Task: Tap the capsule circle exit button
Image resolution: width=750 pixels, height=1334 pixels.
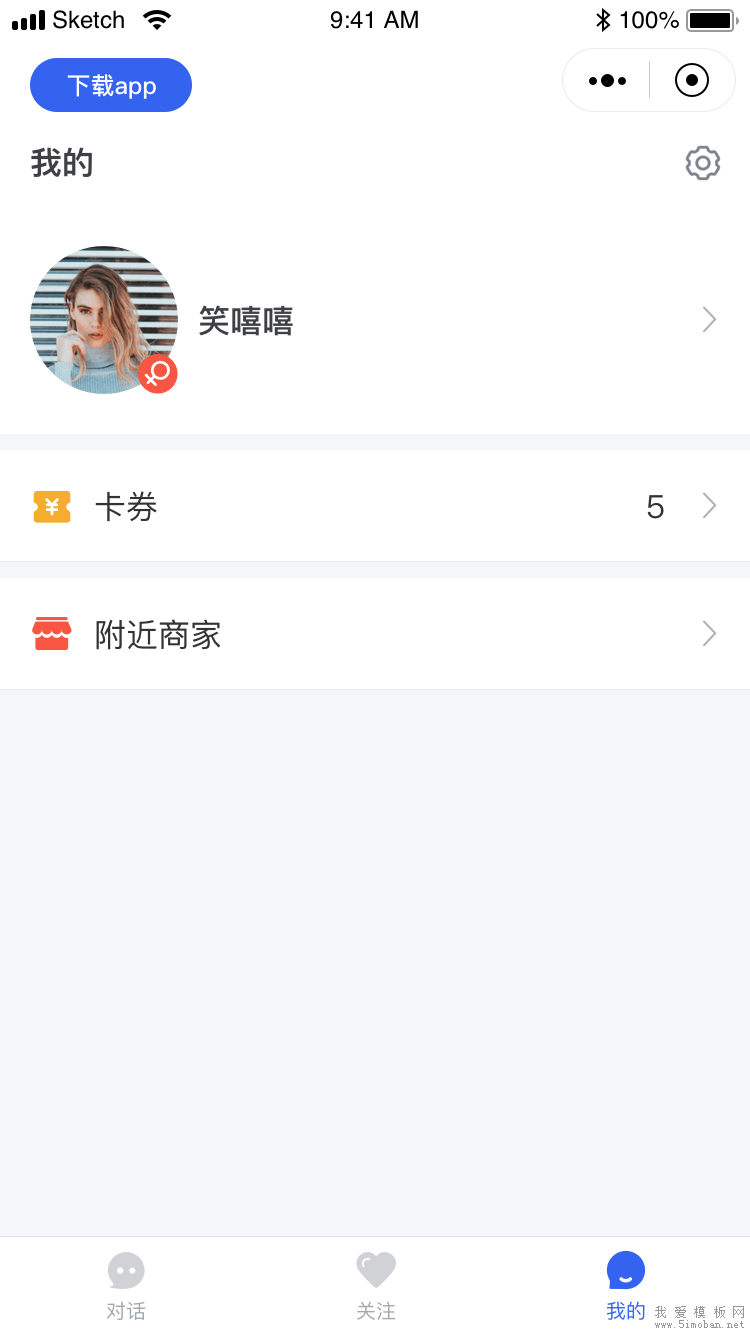Action: (x=692, y=80)
